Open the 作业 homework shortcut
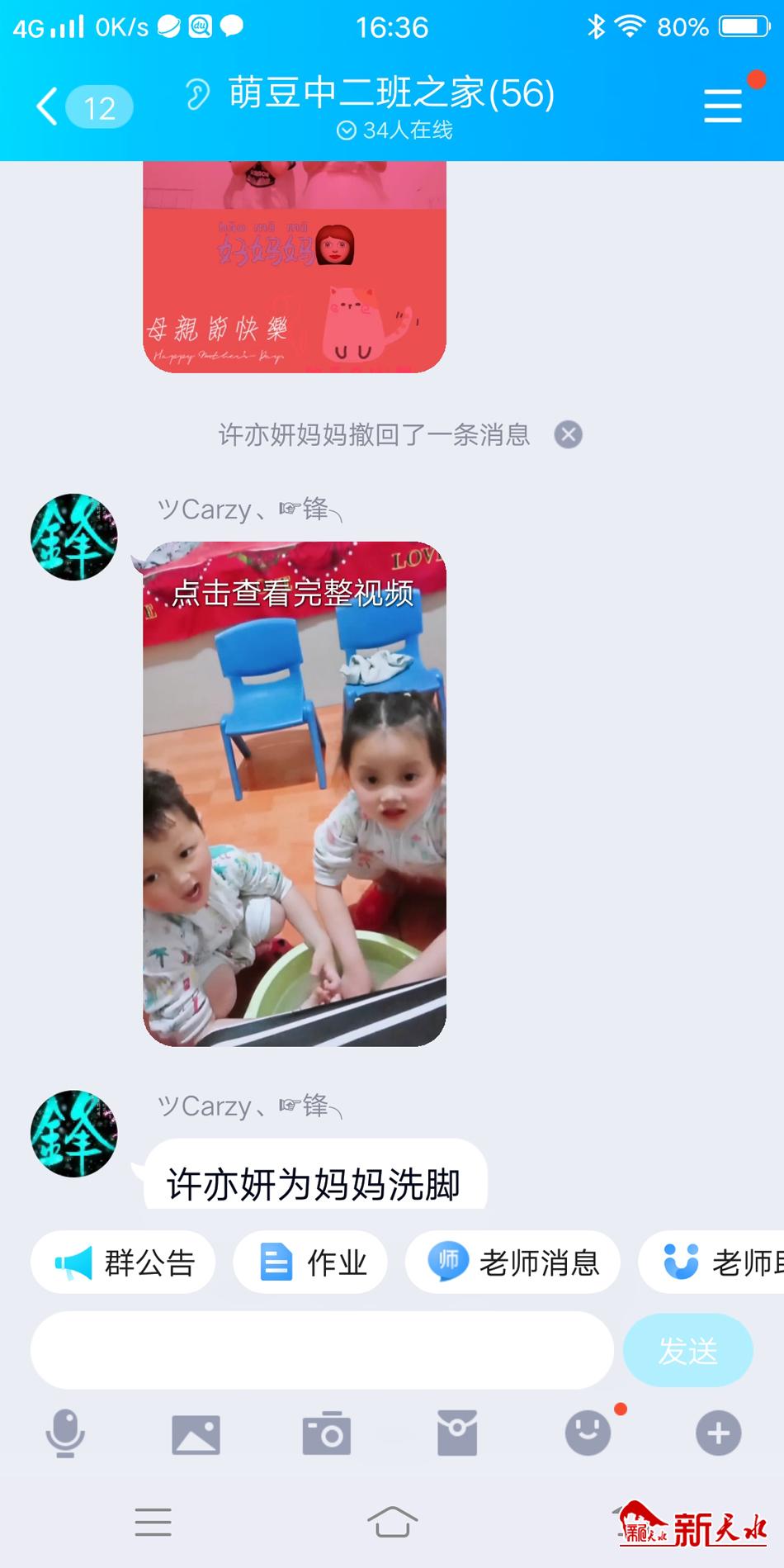Screen dimensions: 784x1568 [311, 1262]
